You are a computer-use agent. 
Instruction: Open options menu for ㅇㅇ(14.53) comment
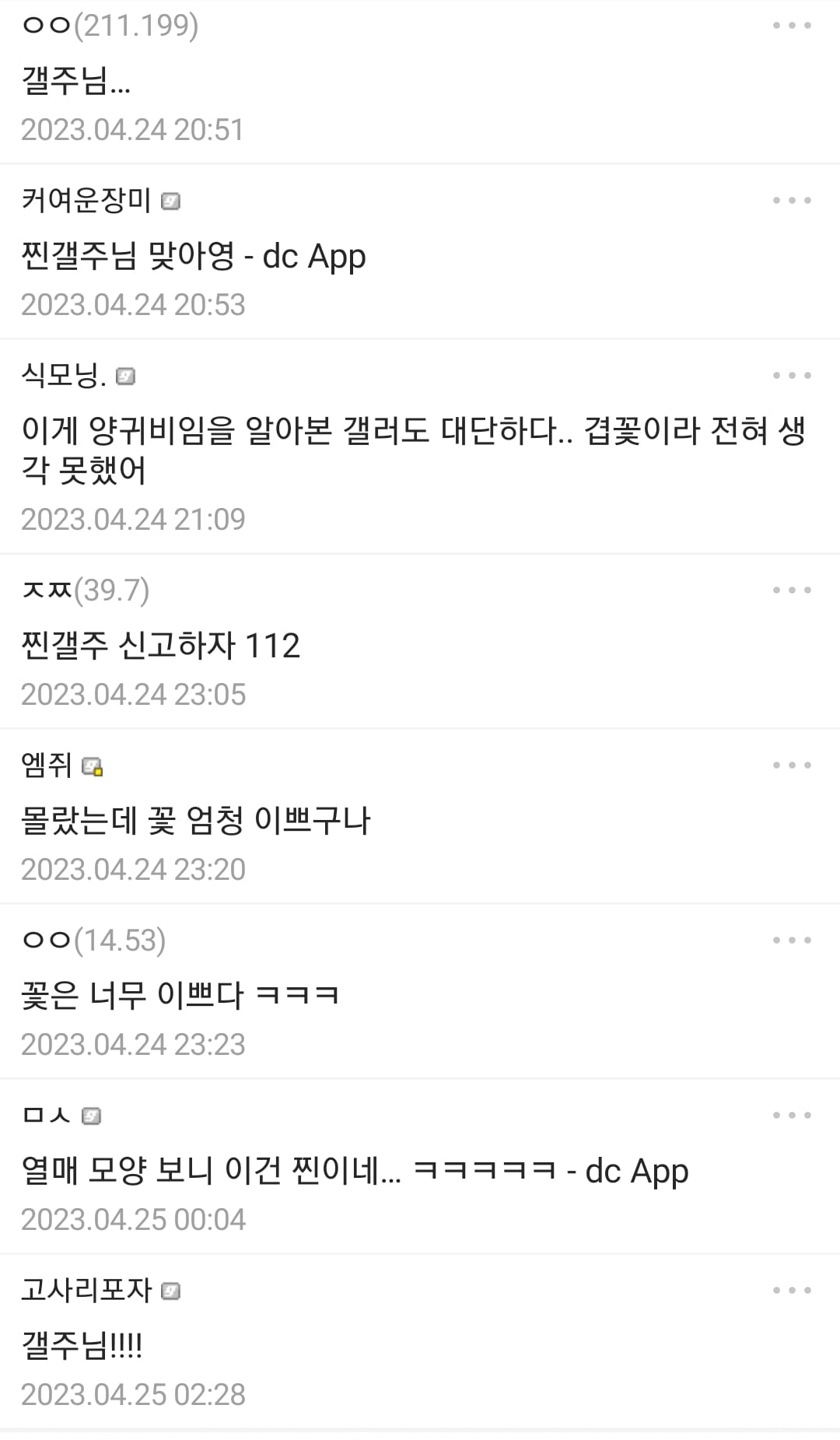(792, 941)
